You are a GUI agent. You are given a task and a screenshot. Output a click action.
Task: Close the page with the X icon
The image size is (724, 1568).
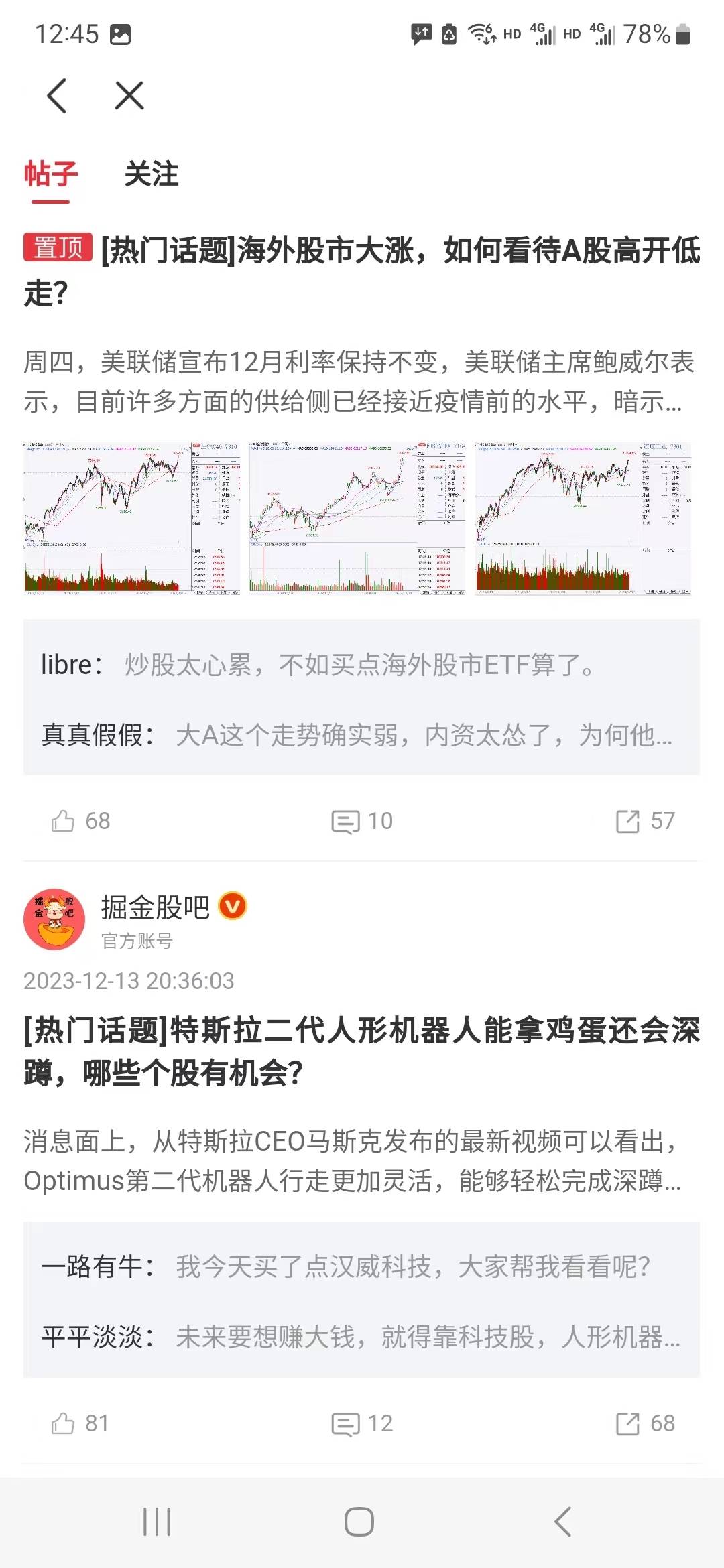(129, 95)
